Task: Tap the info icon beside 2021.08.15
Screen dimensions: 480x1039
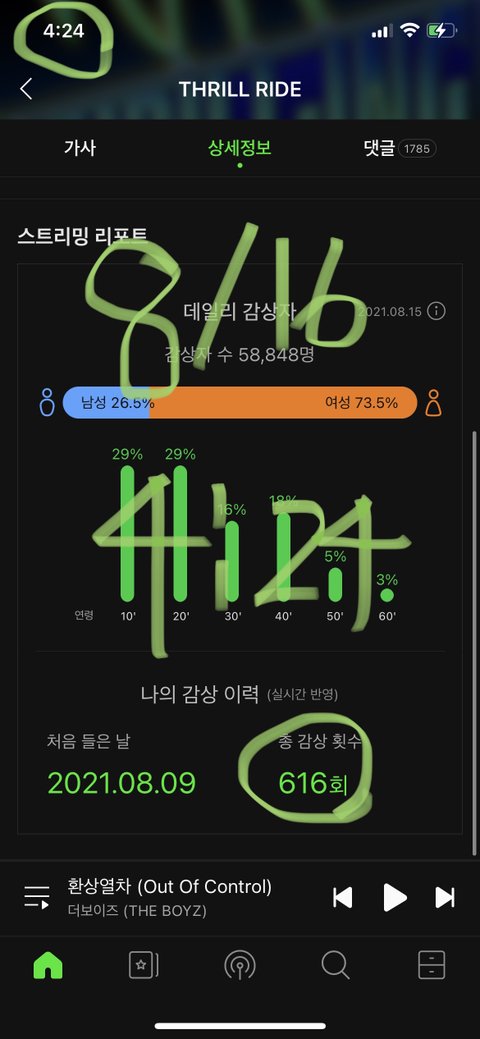Action: click(x=436, y=311)
